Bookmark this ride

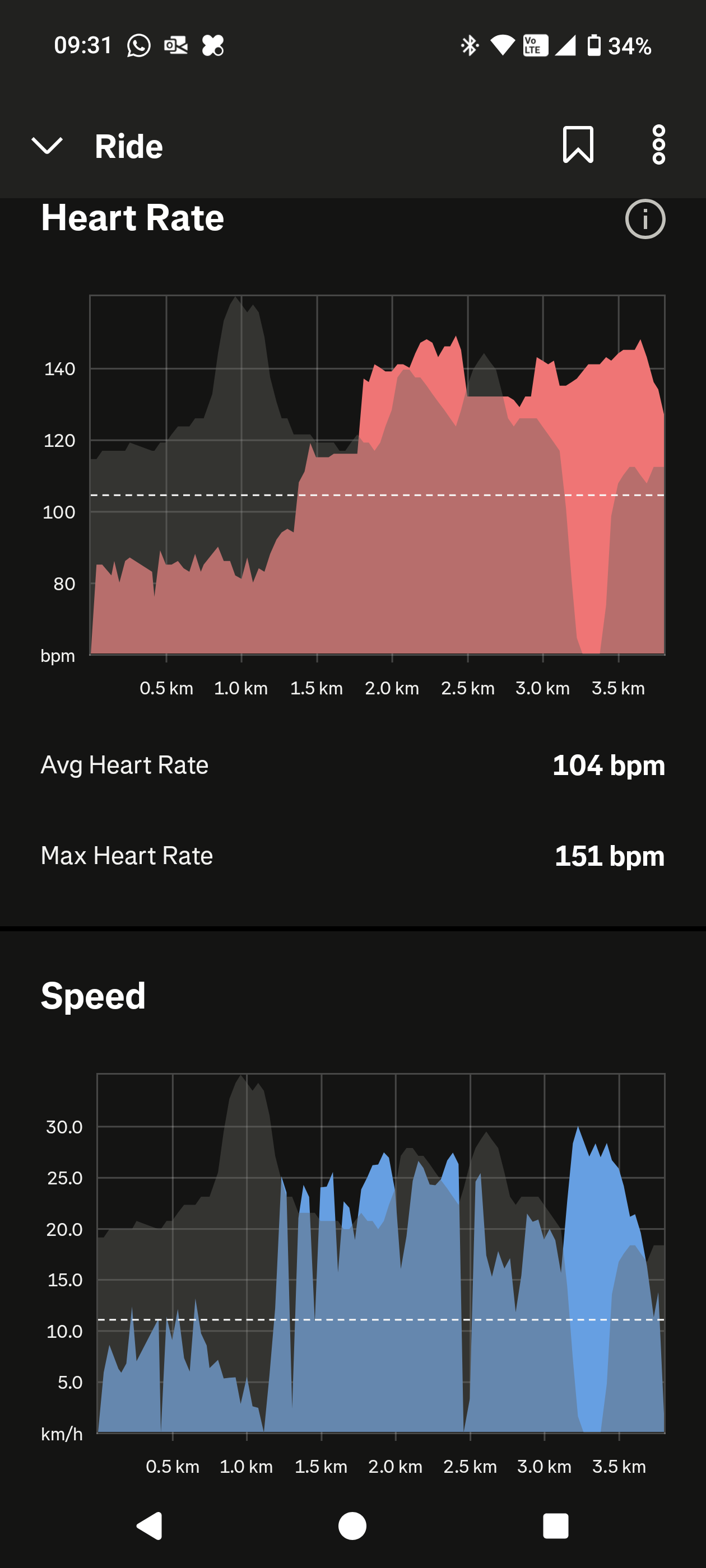point(578,145)
